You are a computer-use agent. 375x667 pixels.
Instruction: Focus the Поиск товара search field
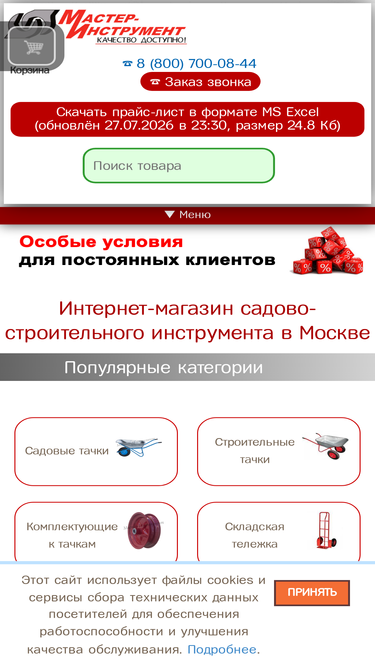click(x=179, y=165)
